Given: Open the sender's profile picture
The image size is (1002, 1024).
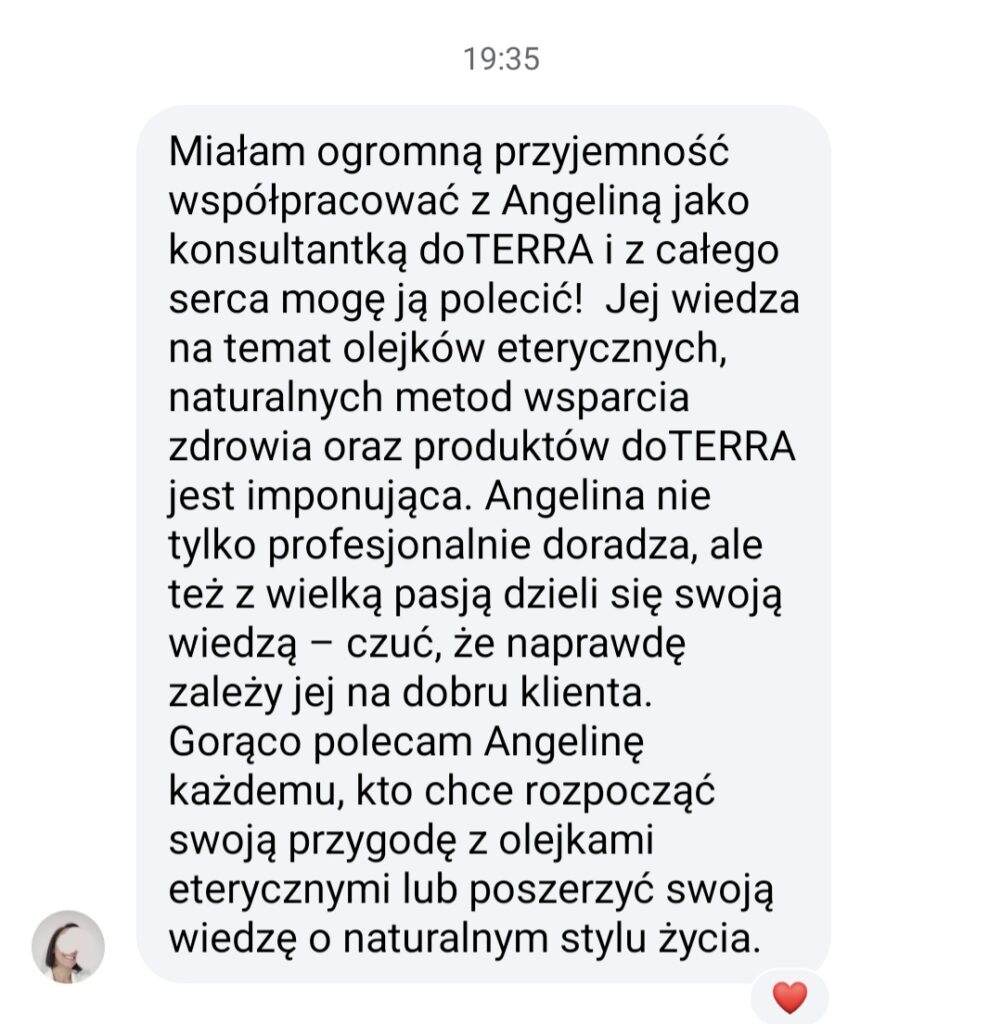Looking at the screenshot, I should (x=68, y=946).
